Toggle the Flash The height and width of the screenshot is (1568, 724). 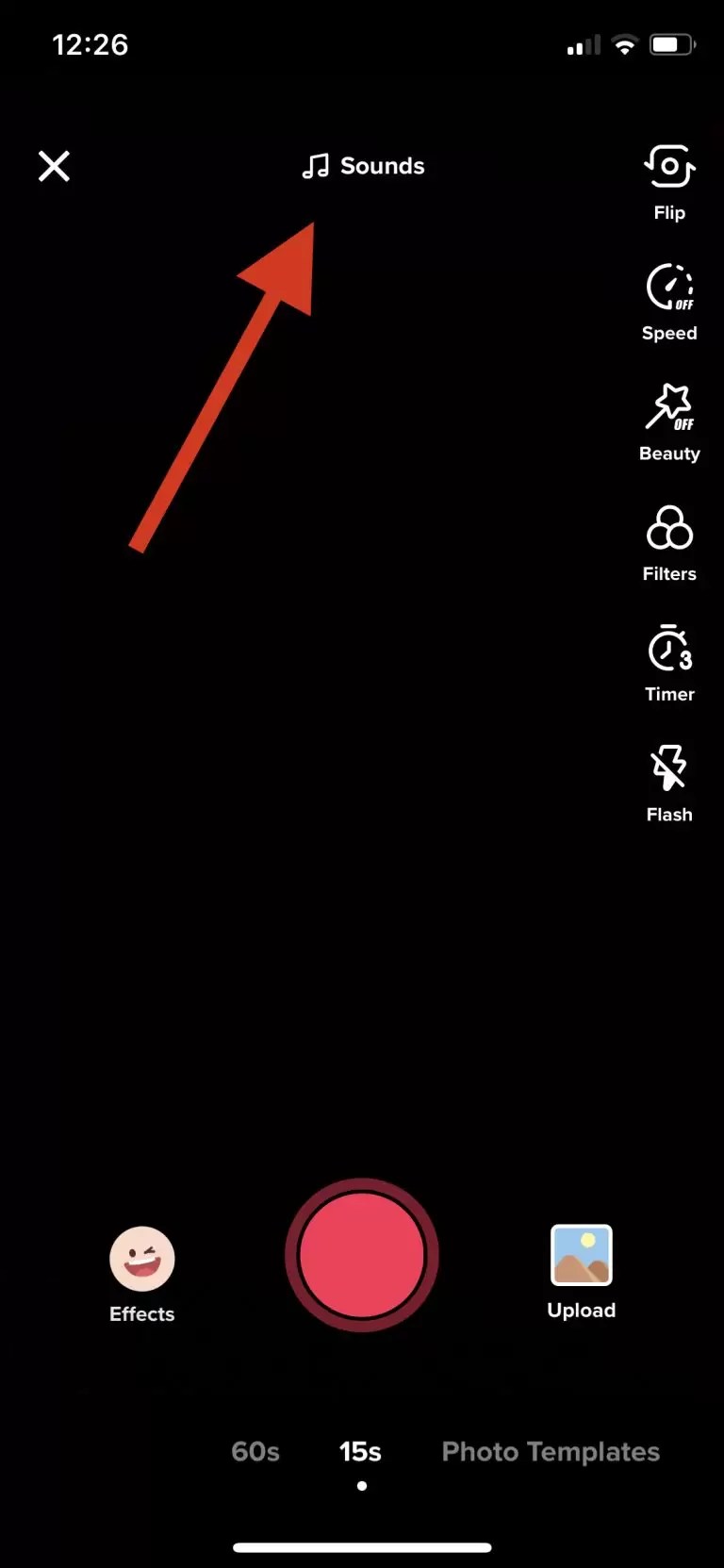pos(669,784)
